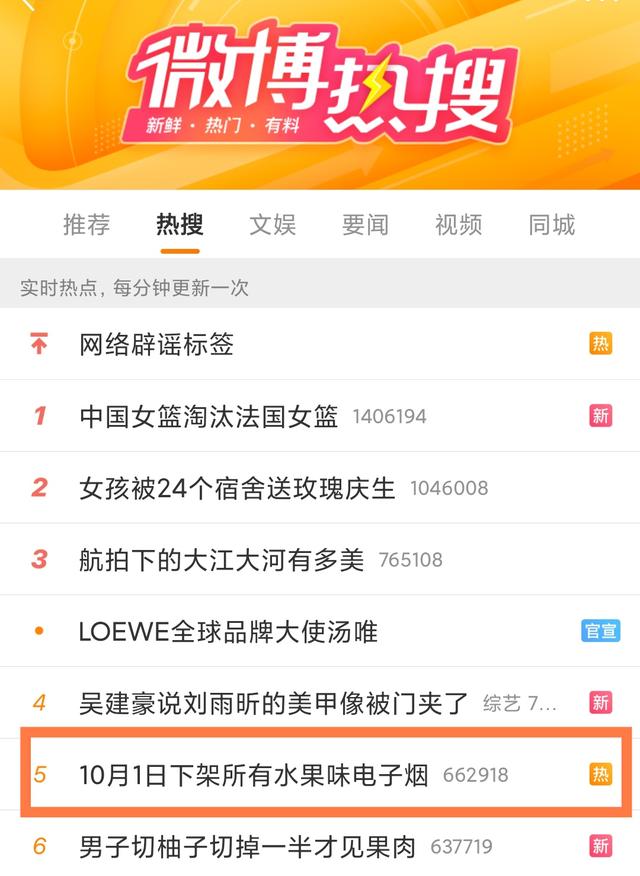Switch to the 要闻 tab
The height and width of the screenshot is (876, 640).
point(365,225)
